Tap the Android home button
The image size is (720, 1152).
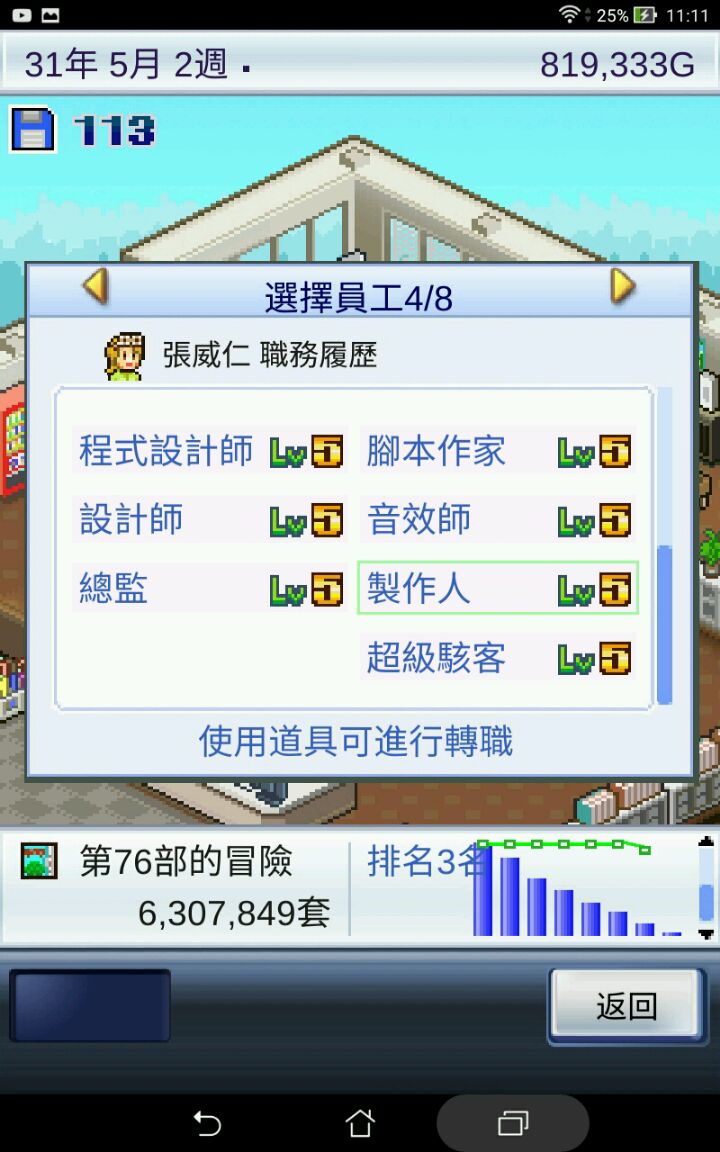point(360,1123)
